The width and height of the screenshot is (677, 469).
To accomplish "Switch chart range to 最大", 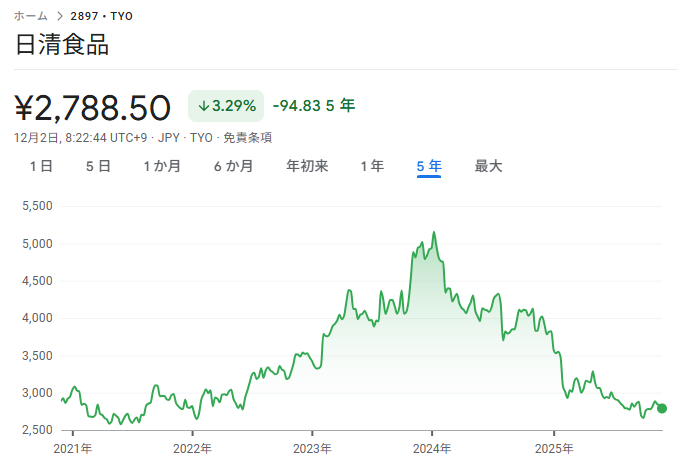I will tap(488, 166).
